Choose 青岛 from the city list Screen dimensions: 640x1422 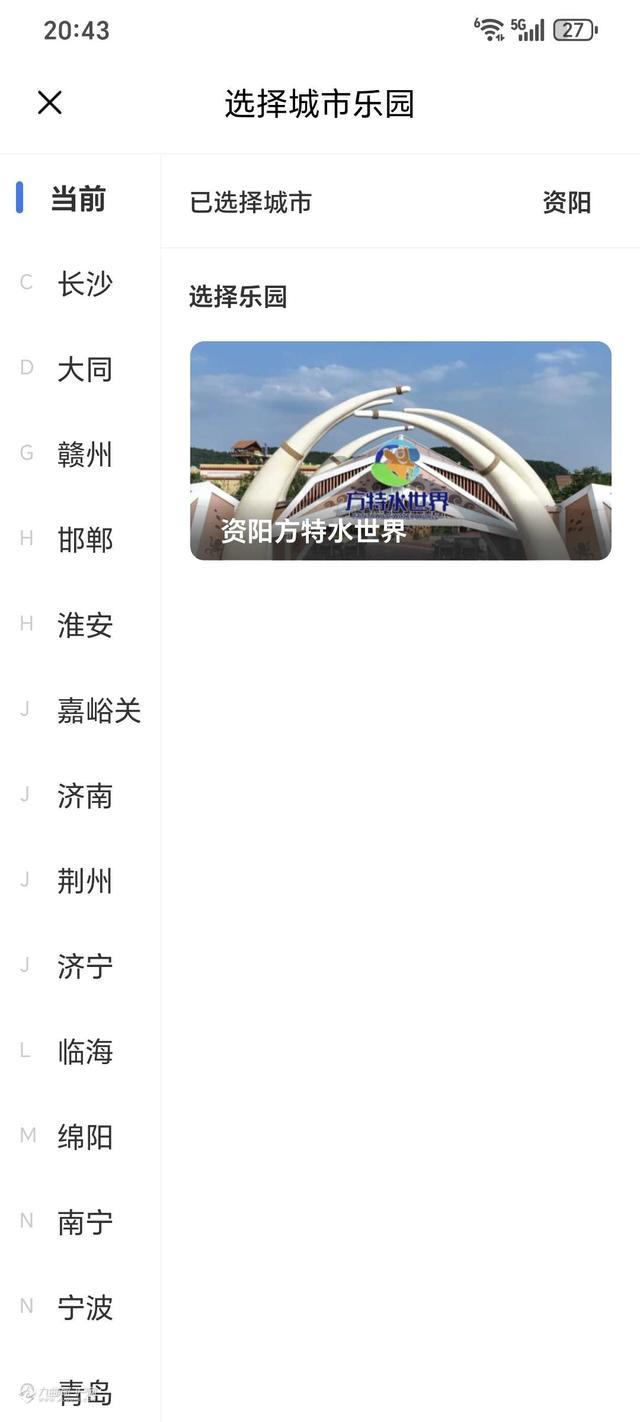tap(84, 1391)
